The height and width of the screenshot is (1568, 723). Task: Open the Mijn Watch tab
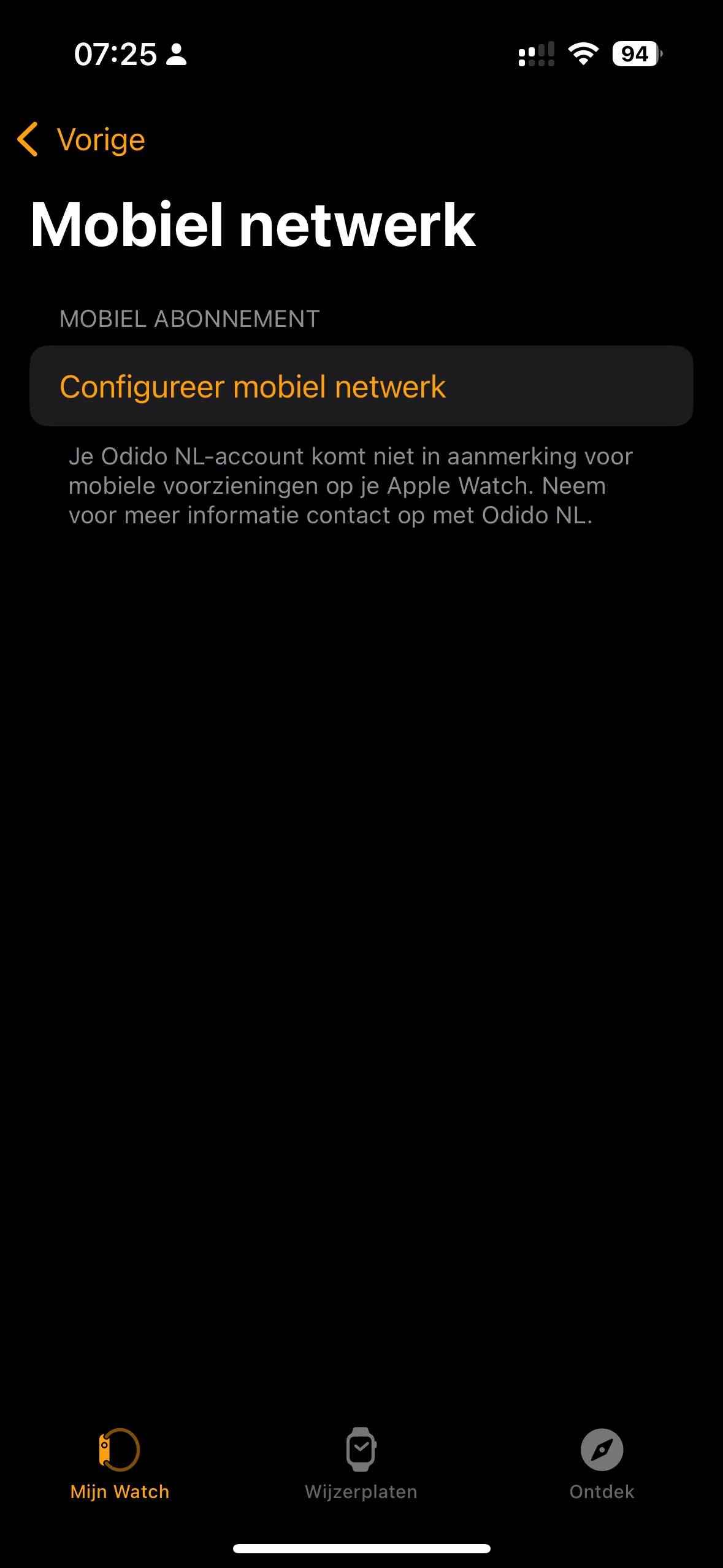120,1464
